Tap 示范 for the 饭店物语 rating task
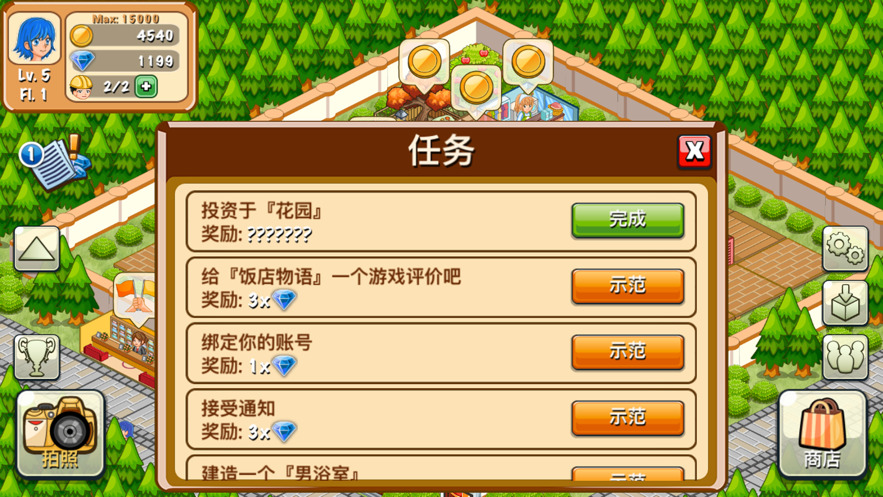 [627, 286]
